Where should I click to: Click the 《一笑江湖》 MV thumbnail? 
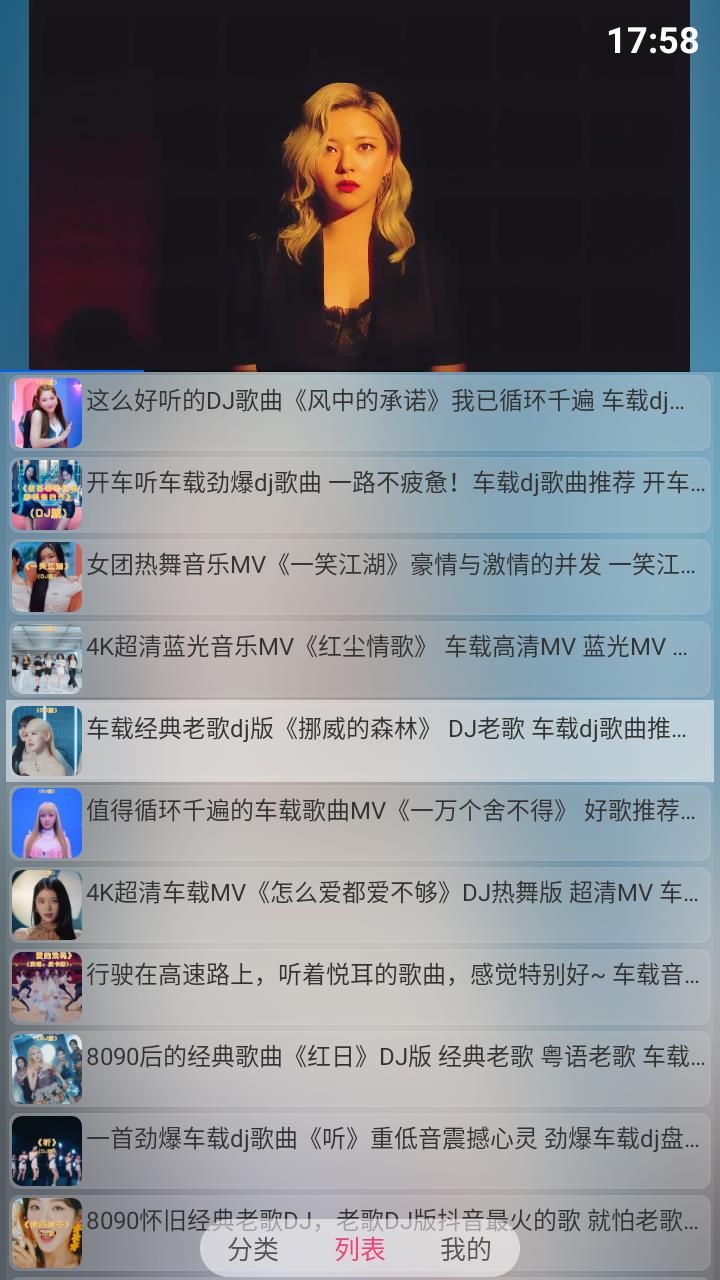pos(46,576)
